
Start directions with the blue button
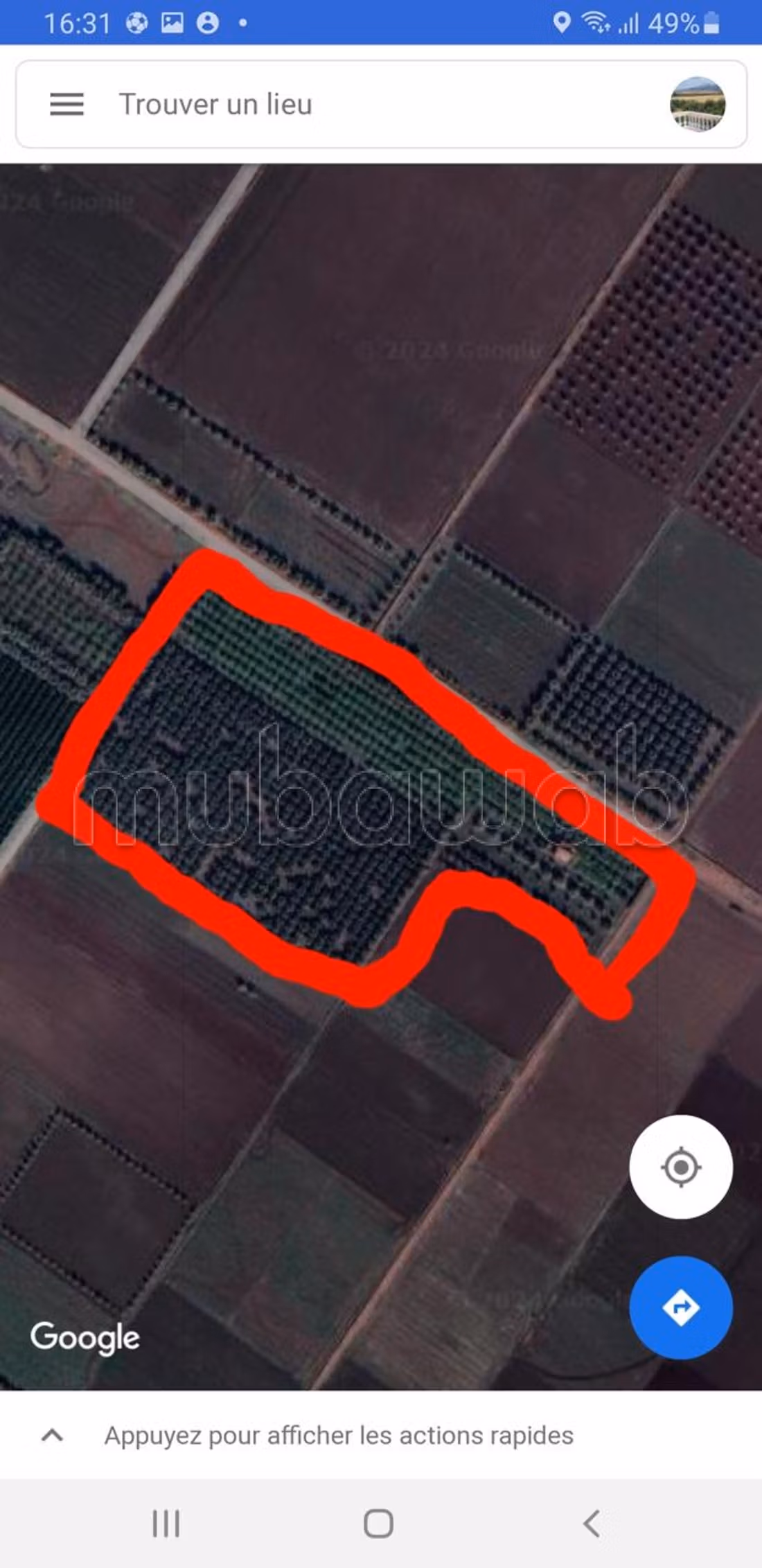click(x=681, y=1308)
